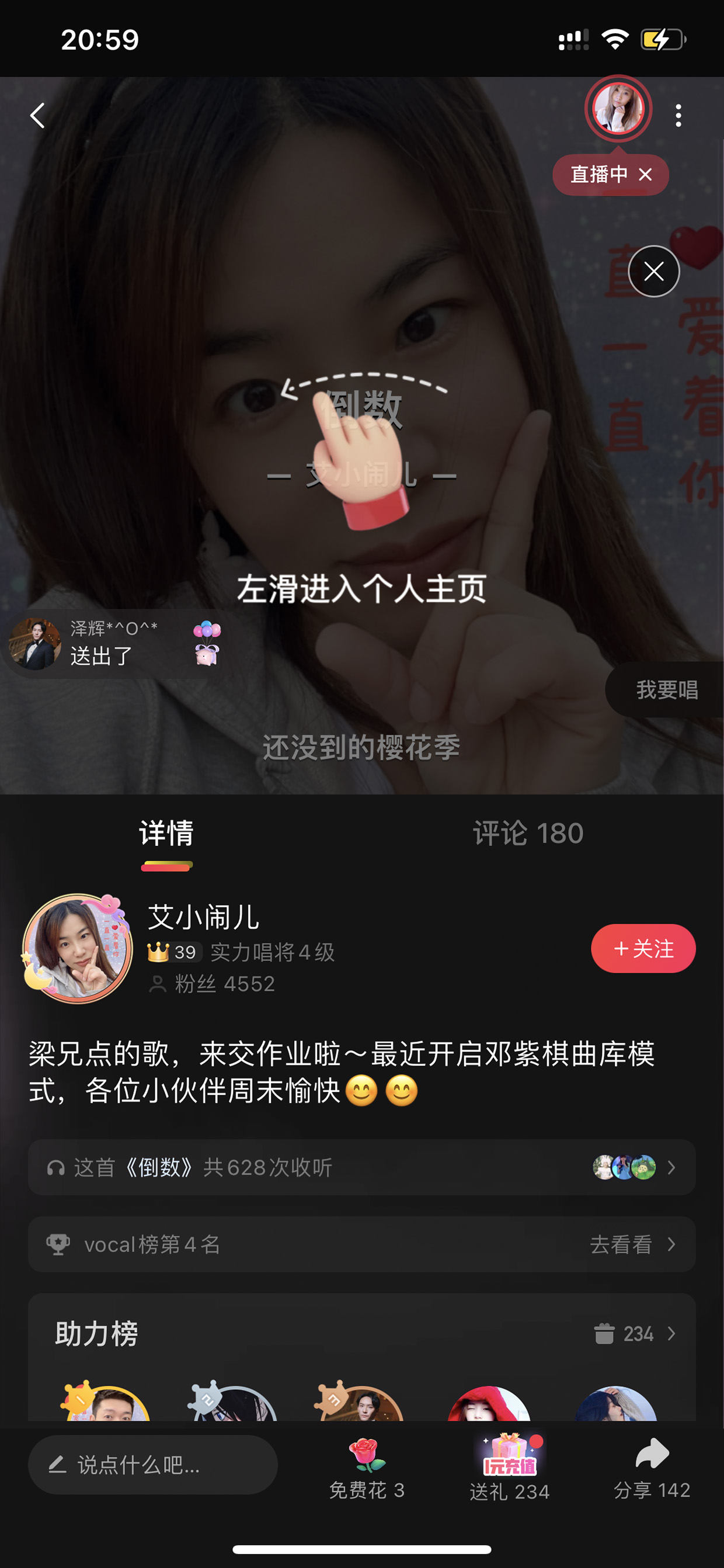Open 艾小闹儿's profile avatar

(77, 948)
